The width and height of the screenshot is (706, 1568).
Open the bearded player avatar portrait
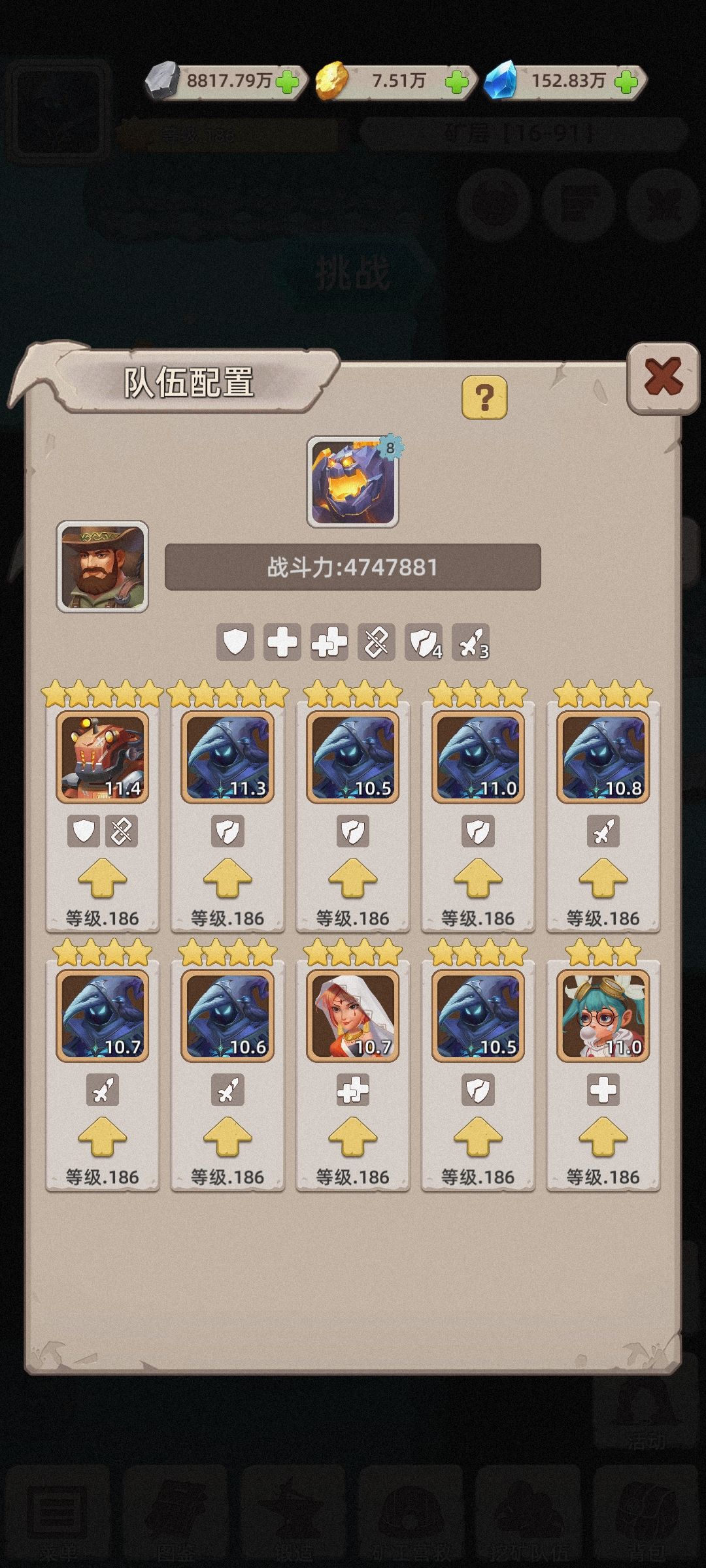coord(103,567)
